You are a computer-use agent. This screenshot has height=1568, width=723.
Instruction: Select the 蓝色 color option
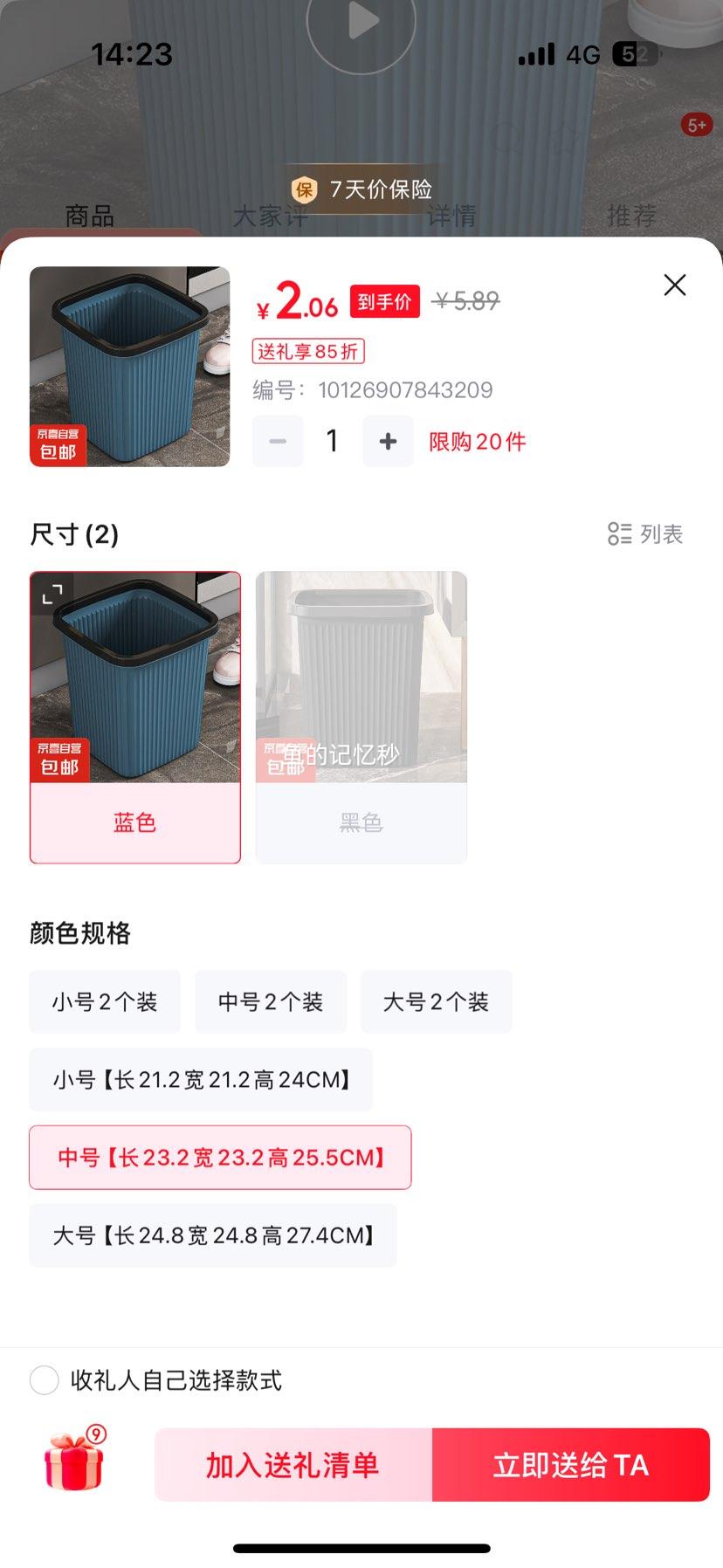coord(134,716)
